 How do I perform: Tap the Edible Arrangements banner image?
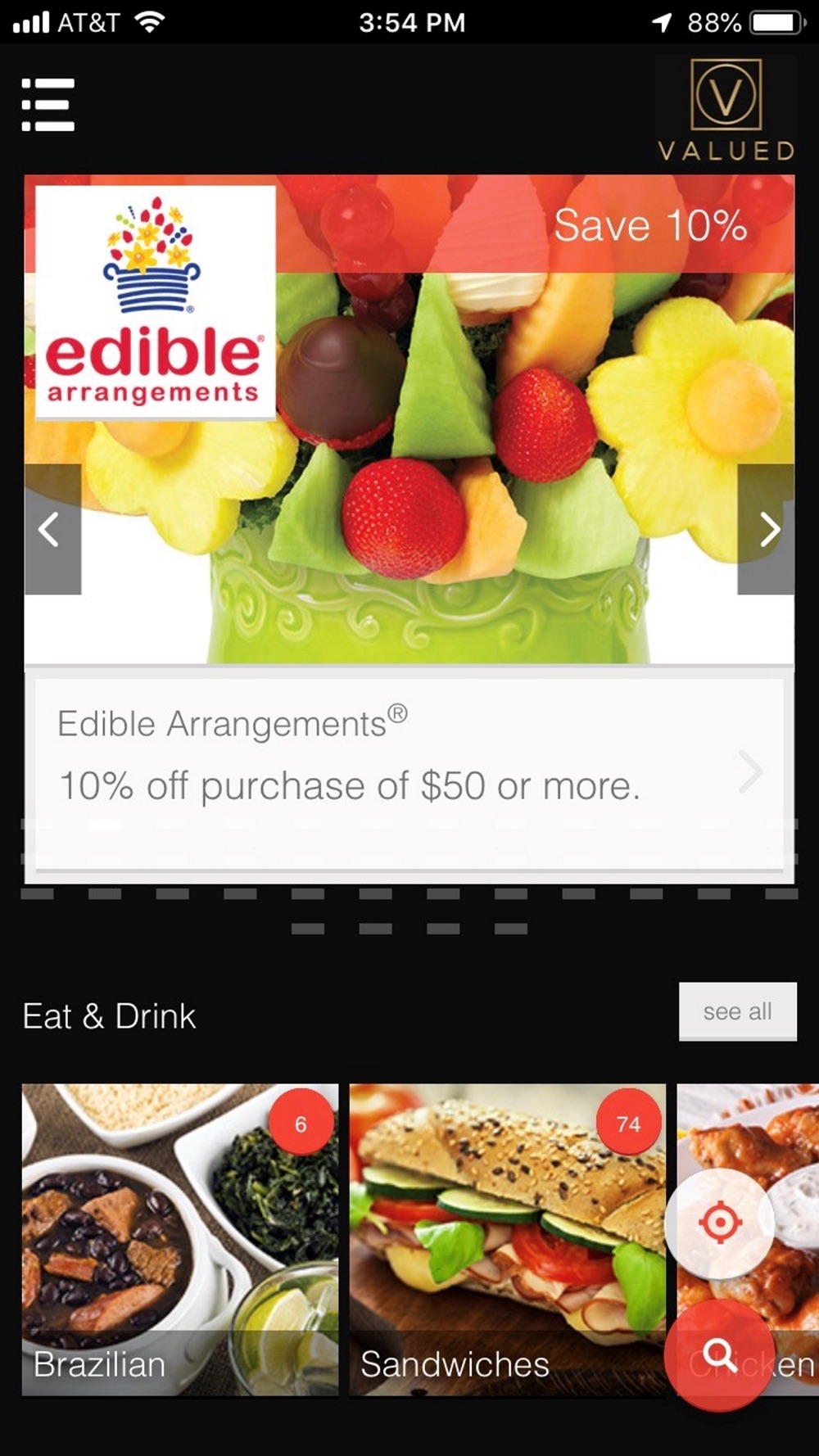pos(409,418)
